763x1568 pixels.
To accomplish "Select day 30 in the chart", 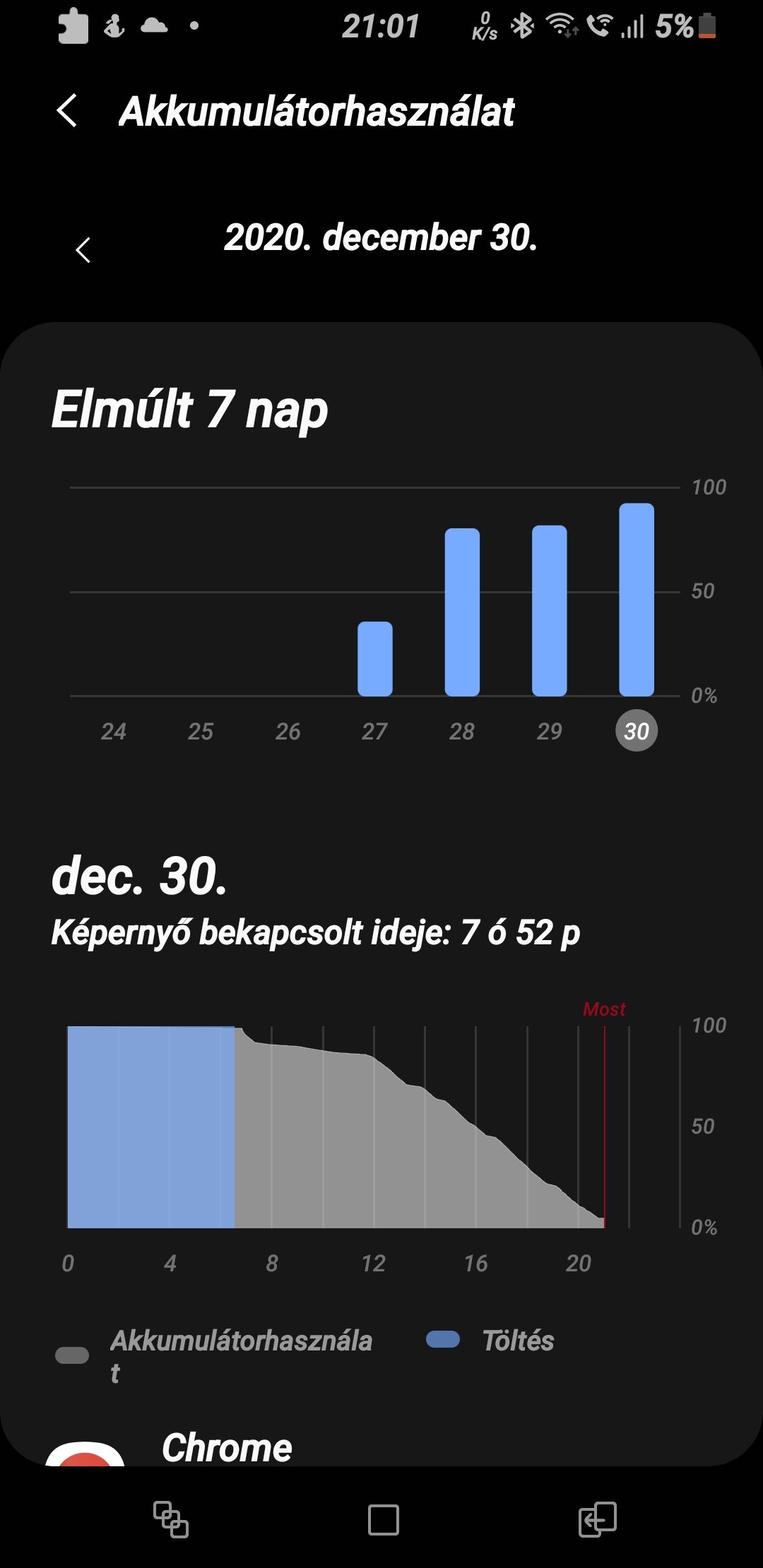I will tap(637, 730).
